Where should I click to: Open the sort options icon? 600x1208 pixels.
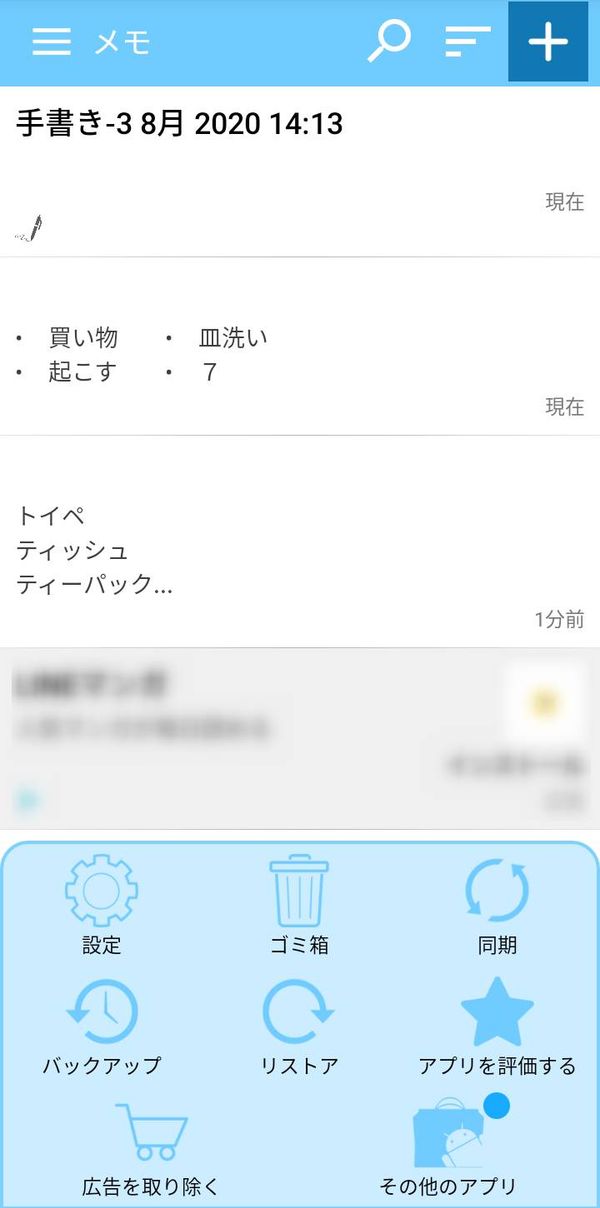[467, 42]
